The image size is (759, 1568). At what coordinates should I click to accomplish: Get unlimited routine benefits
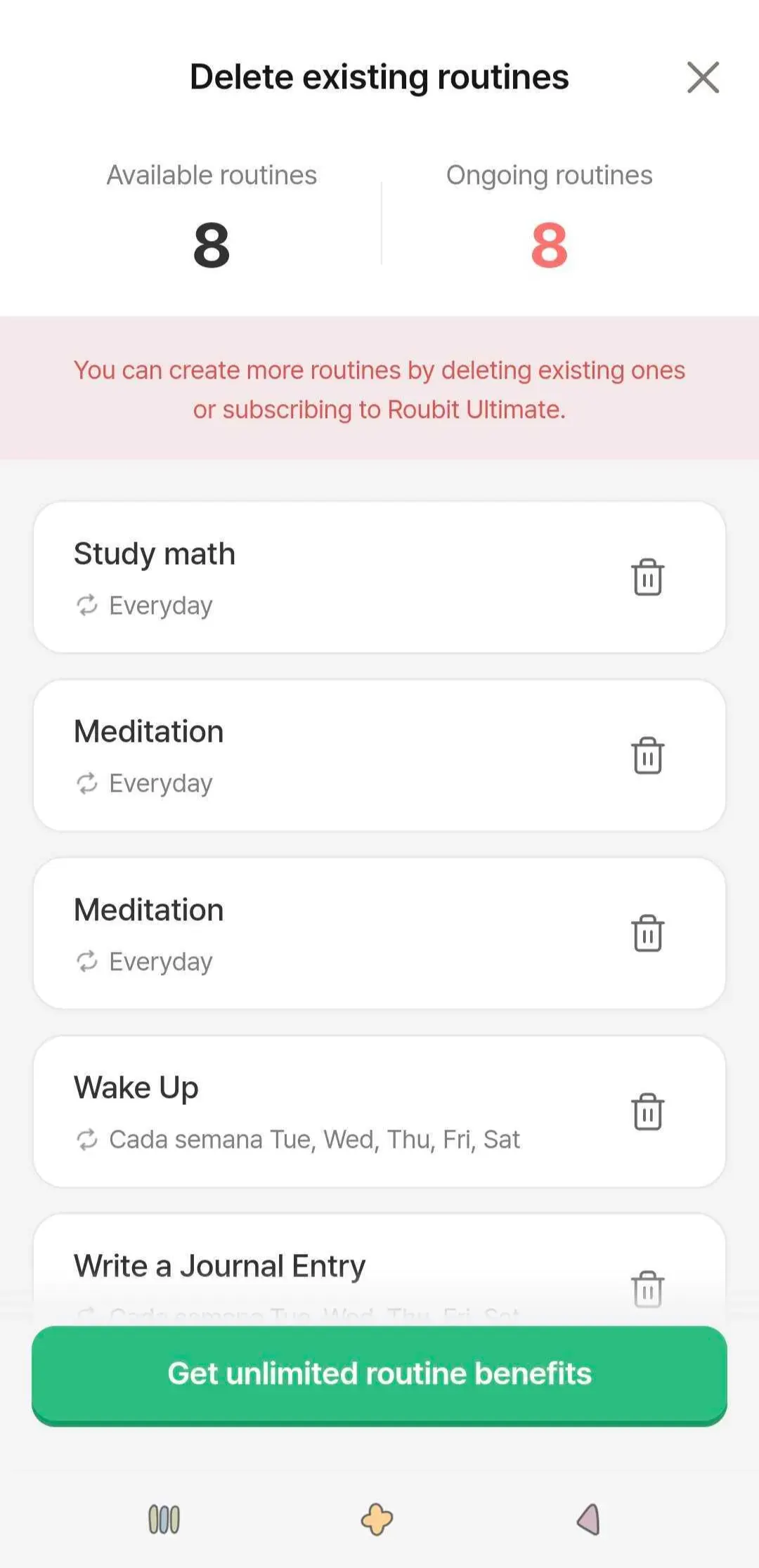click(379, 1374)
